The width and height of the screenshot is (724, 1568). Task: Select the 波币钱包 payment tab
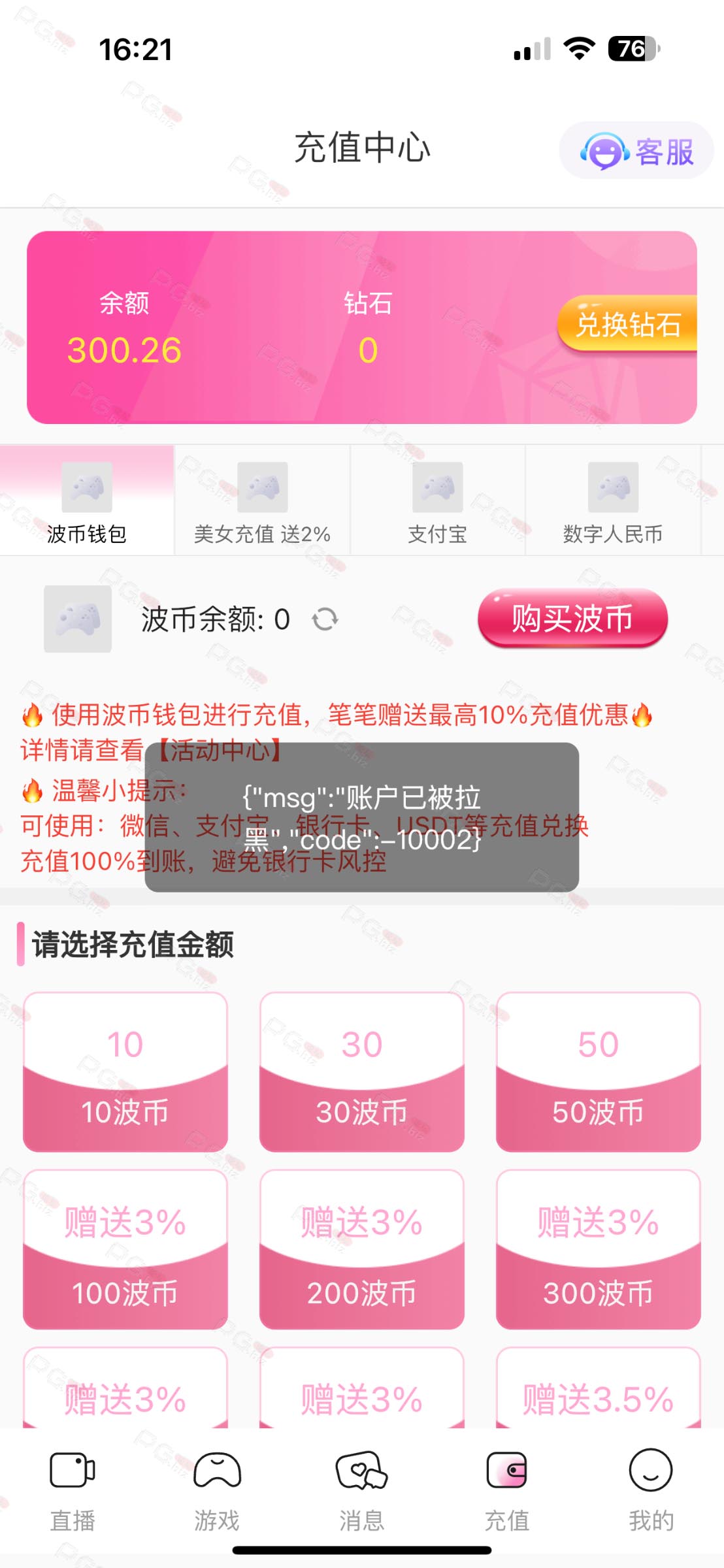87,500
